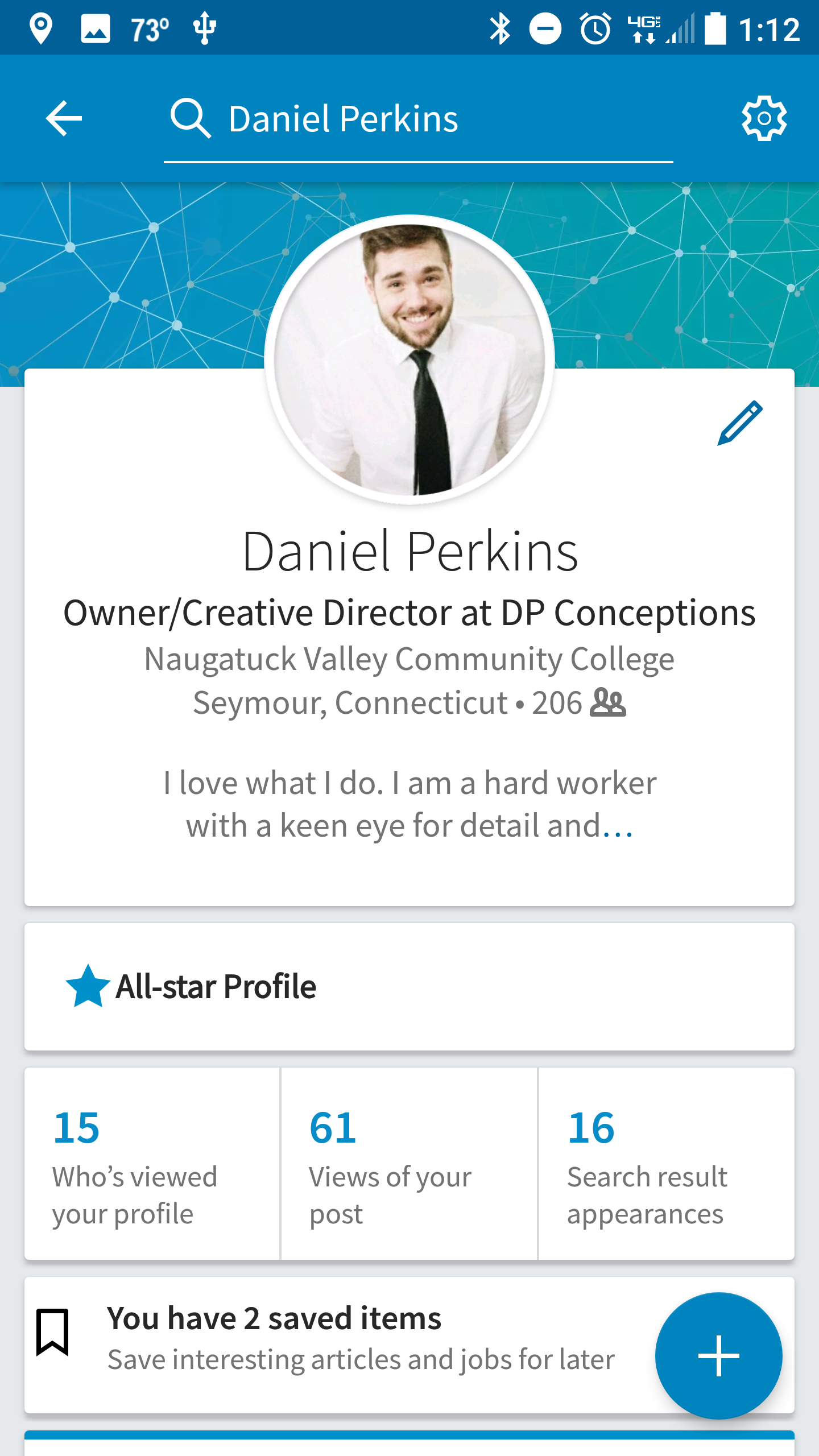Viewport: 819px width, 1456px height.
Task: Go back using the arrow icon
Action: coord(64,118)
